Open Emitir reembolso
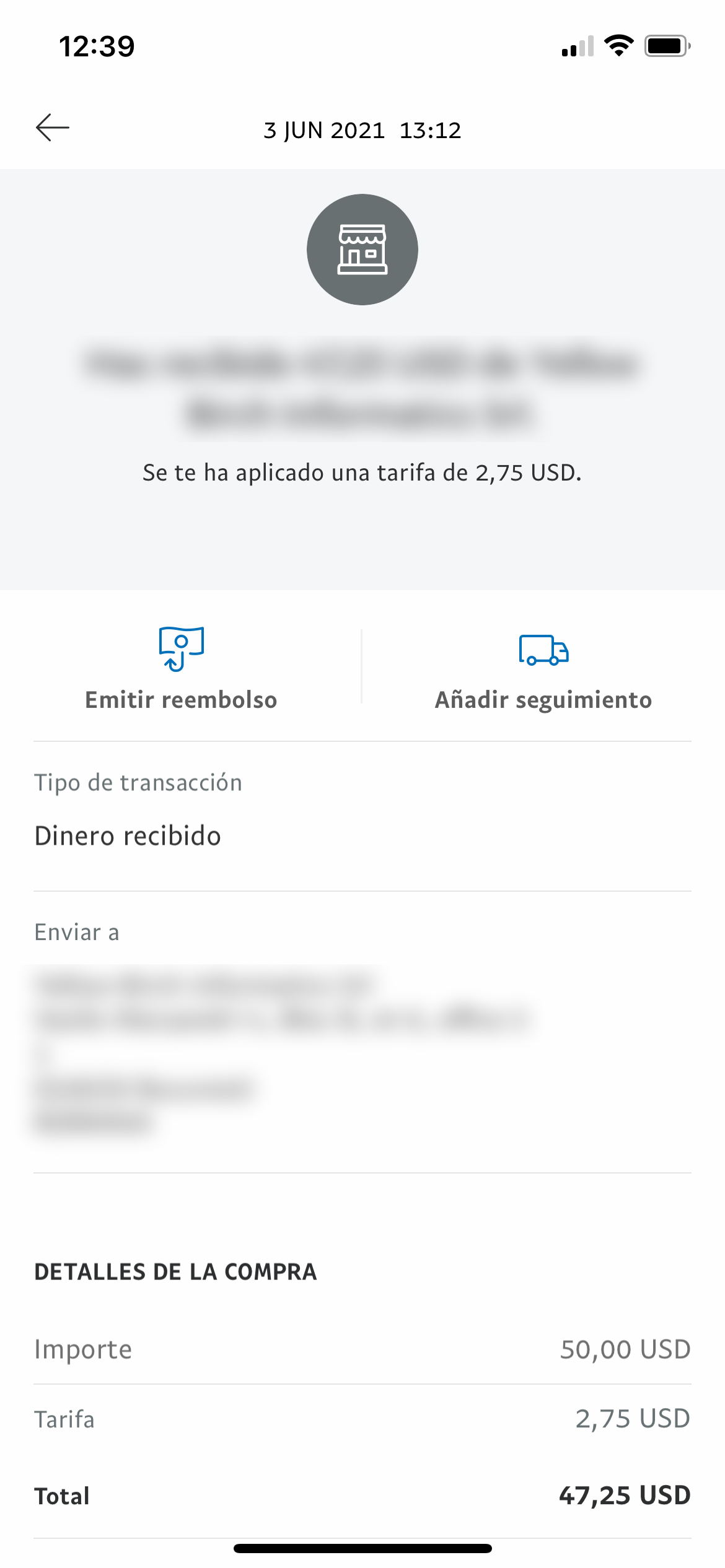 [180, 700]
